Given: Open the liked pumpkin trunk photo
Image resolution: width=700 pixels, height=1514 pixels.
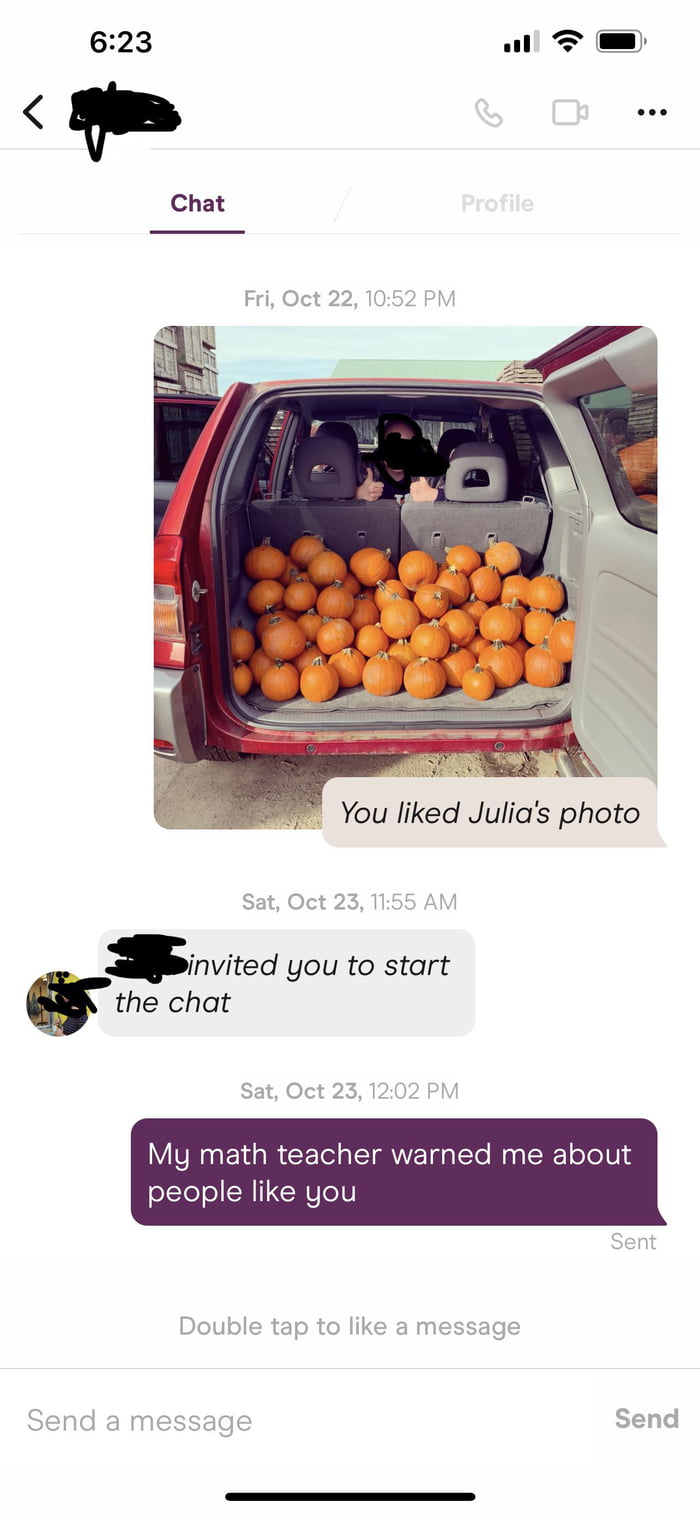Looking at the screenshot, I should 405,560.
